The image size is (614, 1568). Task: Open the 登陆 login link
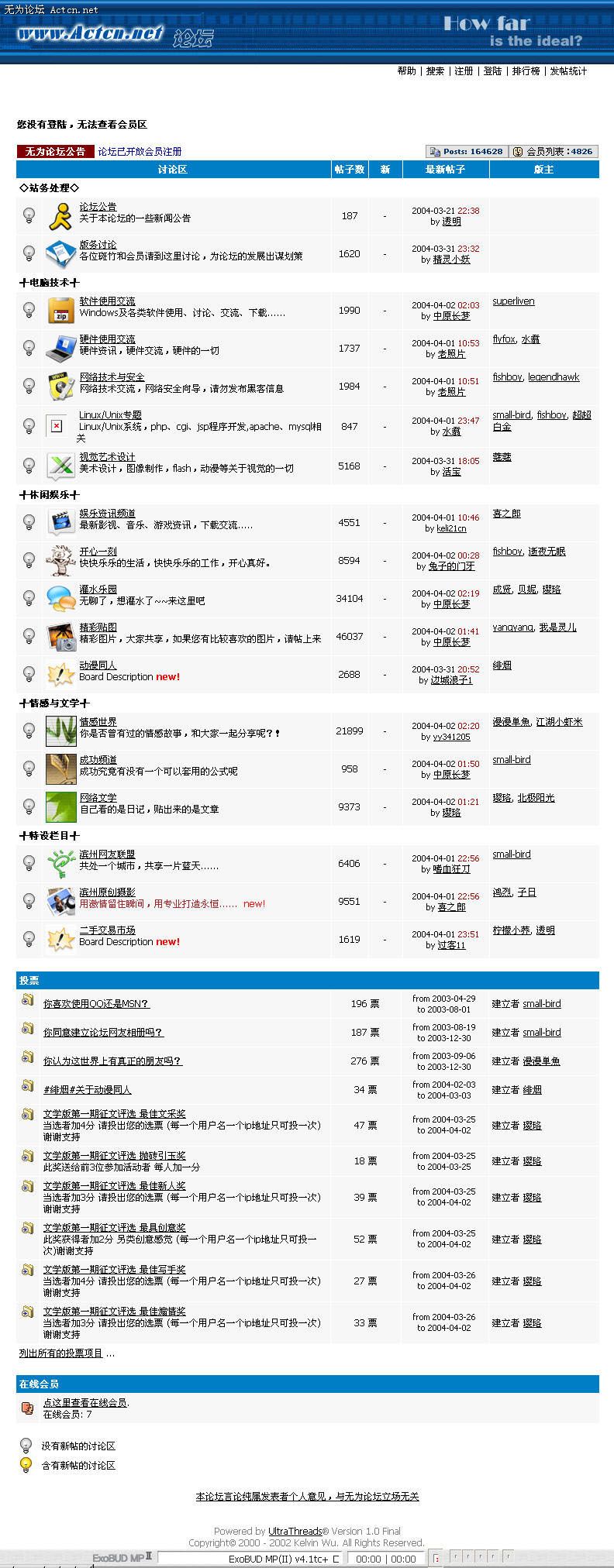pos(492,71)
